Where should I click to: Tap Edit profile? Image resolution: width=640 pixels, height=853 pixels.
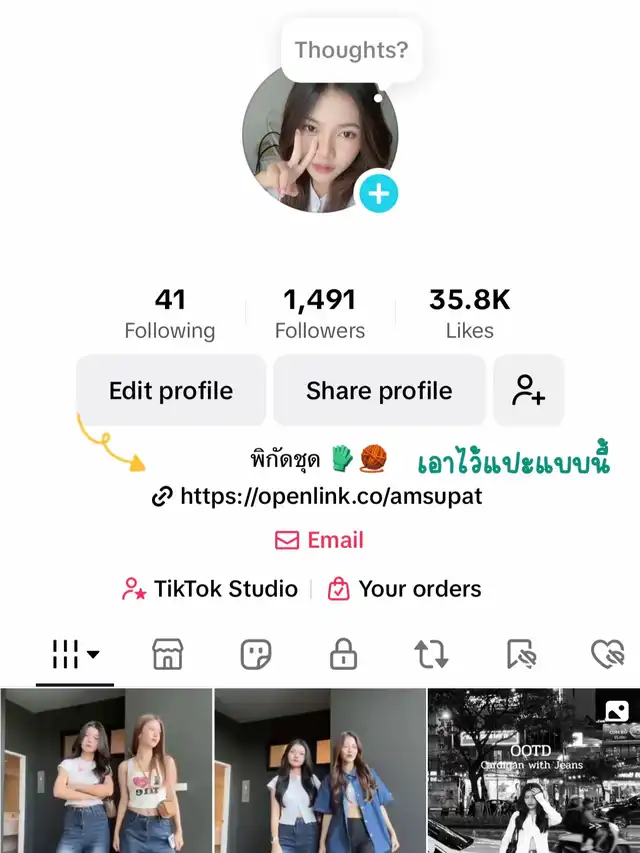(171, 391)
